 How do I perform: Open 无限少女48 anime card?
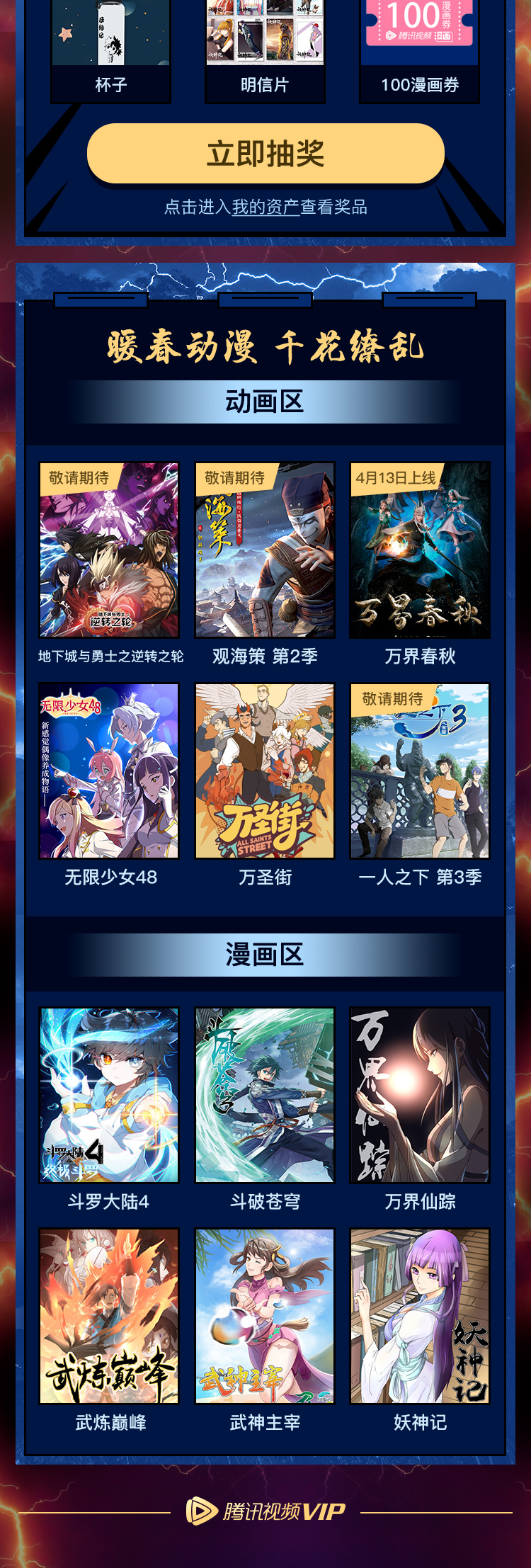[x=109, y=771]
